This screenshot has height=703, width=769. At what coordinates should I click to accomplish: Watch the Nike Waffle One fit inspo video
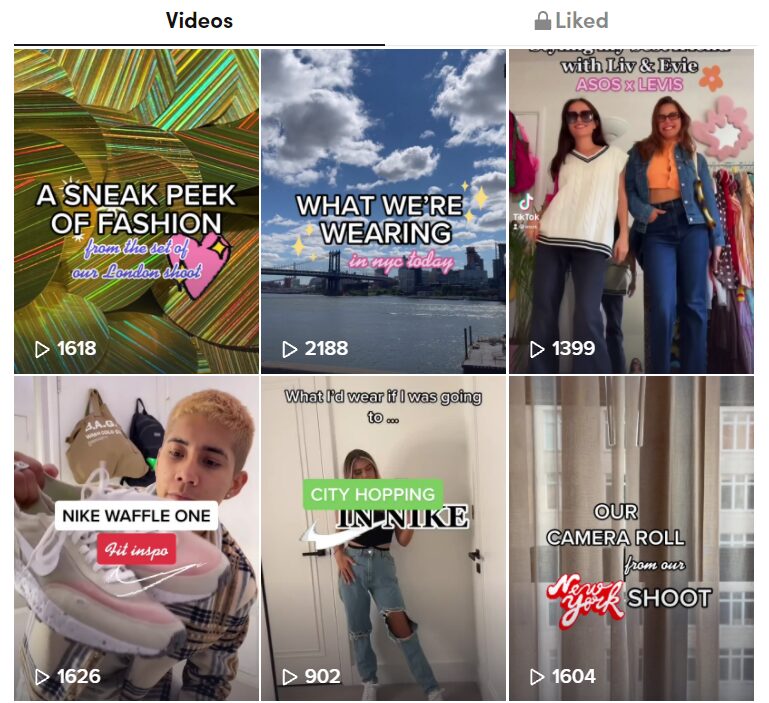coord(136,538)
